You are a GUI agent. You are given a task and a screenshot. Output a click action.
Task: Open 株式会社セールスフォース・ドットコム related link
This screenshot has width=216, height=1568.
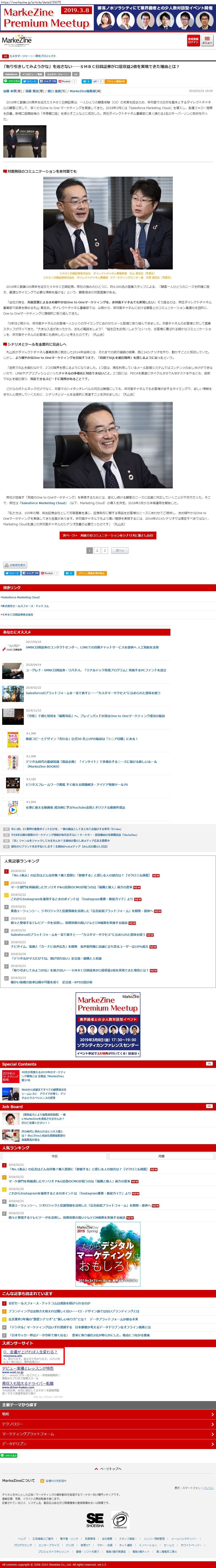click(25, 606)
